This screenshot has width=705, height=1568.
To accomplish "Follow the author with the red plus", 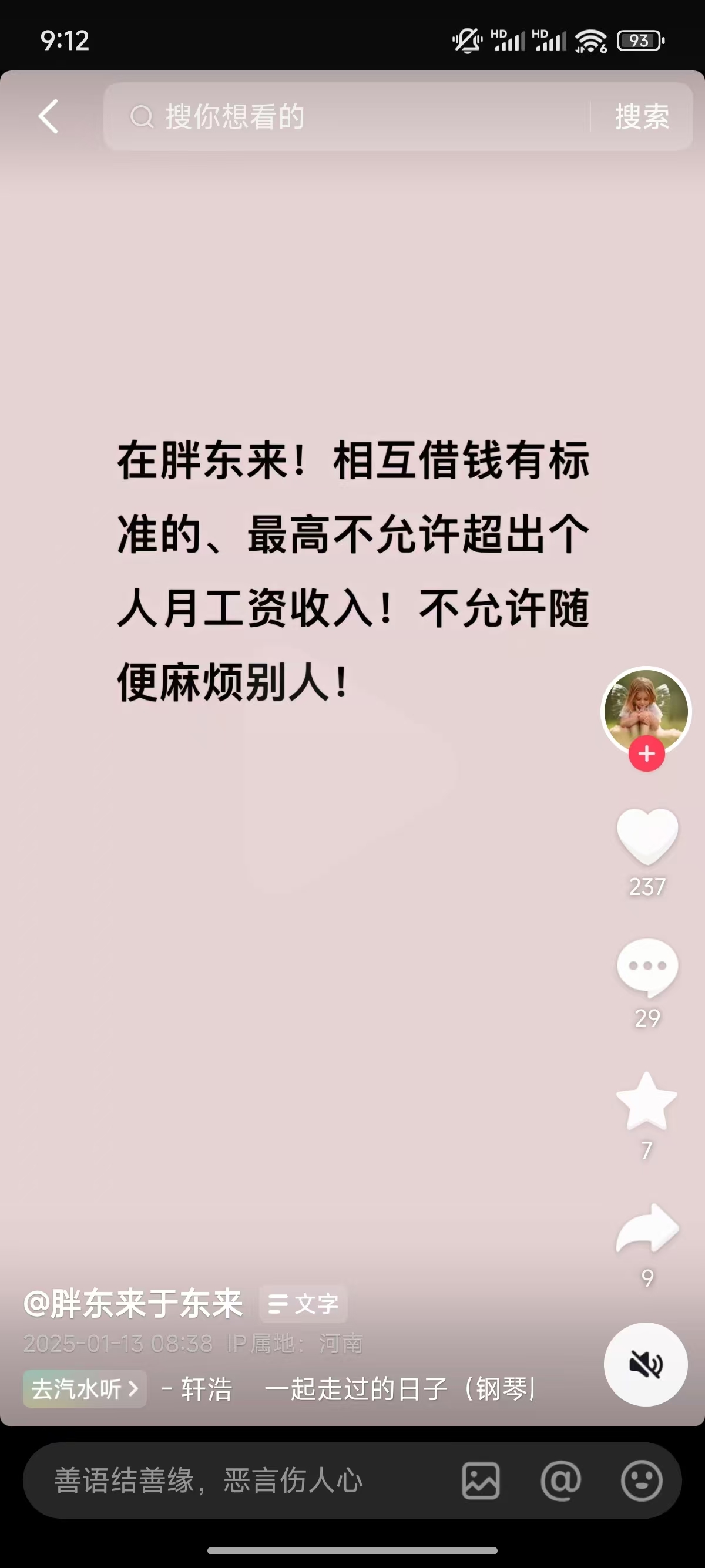I will (x=646, y=753).
